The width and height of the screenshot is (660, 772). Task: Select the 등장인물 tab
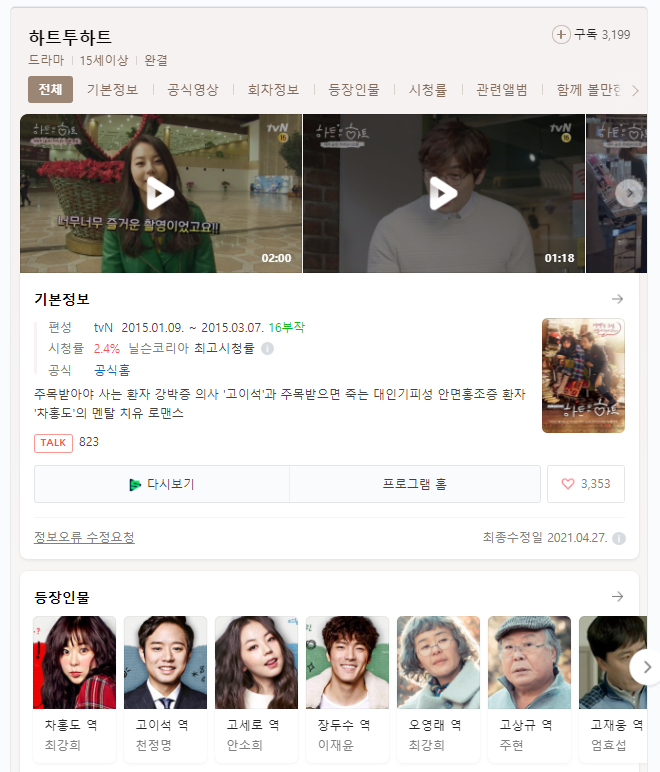[x=354, y=90]
